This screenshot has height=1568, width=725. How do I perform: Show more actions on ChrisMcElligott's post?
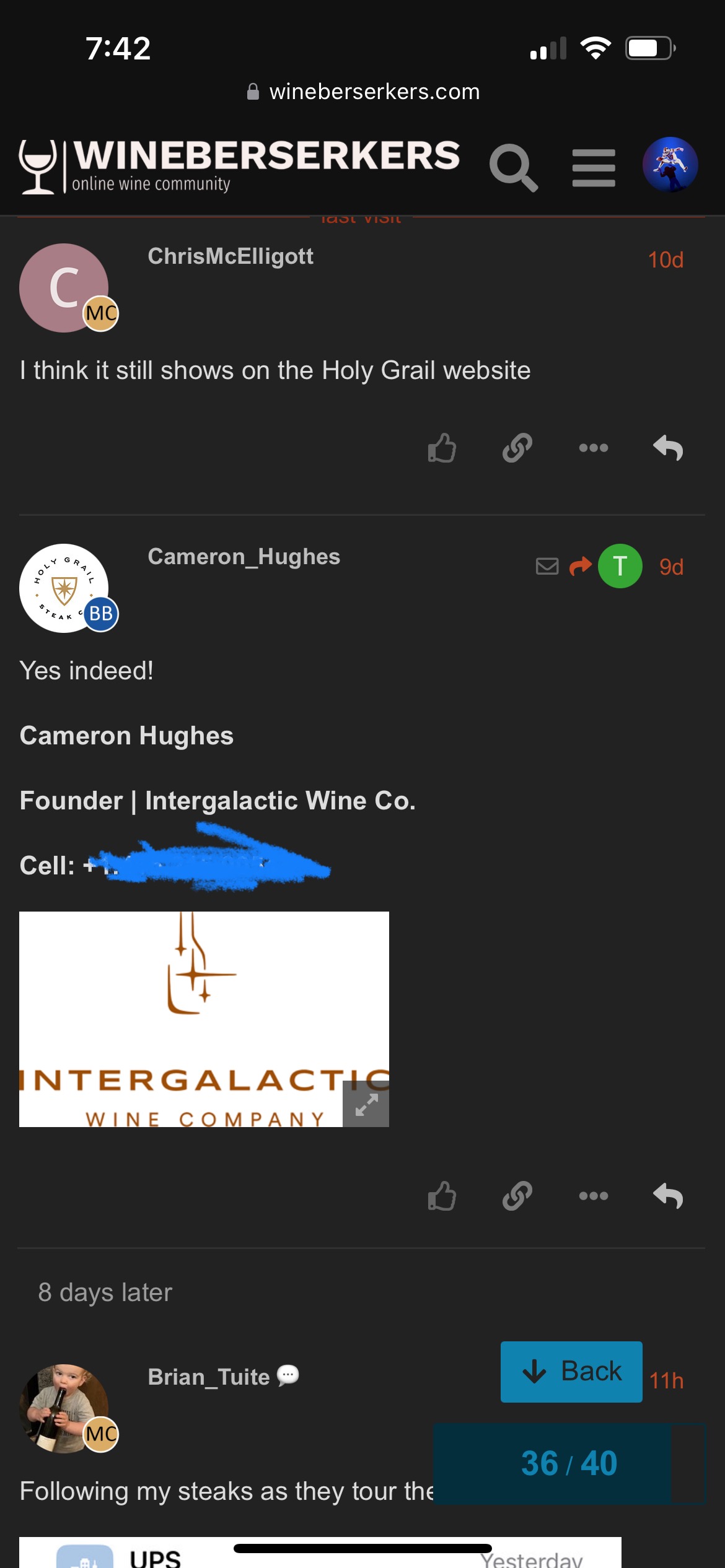[594, 448]
